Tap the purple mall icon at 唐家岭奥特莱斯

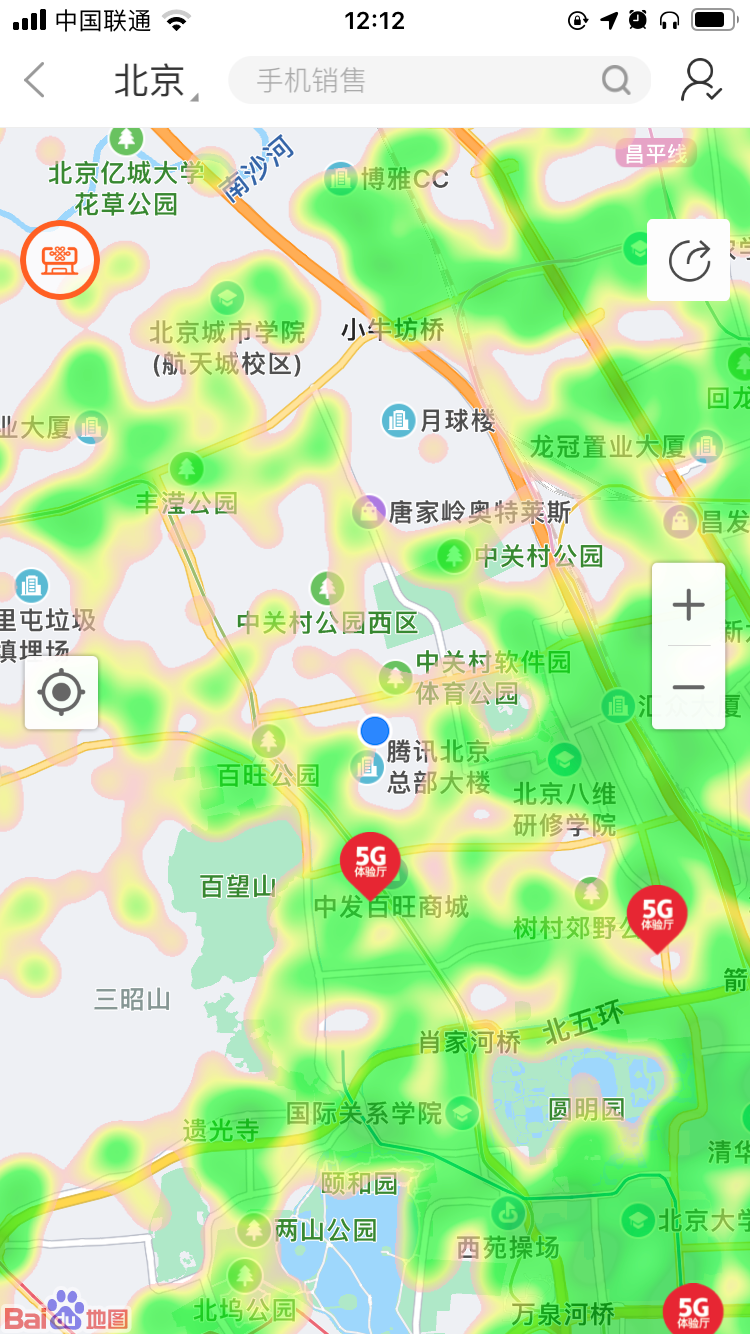coord(370,510)
